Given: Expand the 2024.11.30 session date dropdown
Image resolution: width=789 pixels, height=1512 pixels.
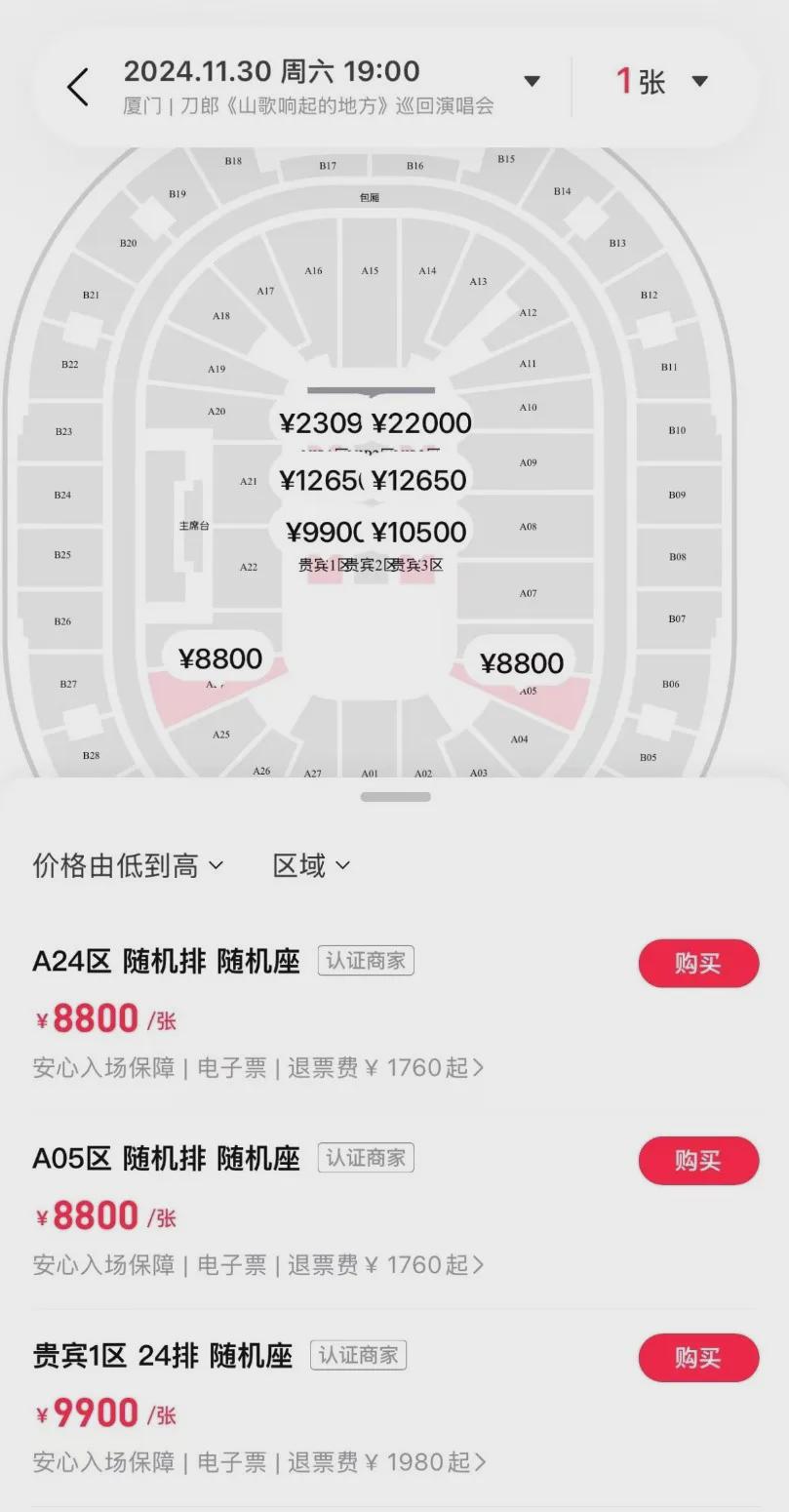Looking at the screenshot, I should point(532,81).
